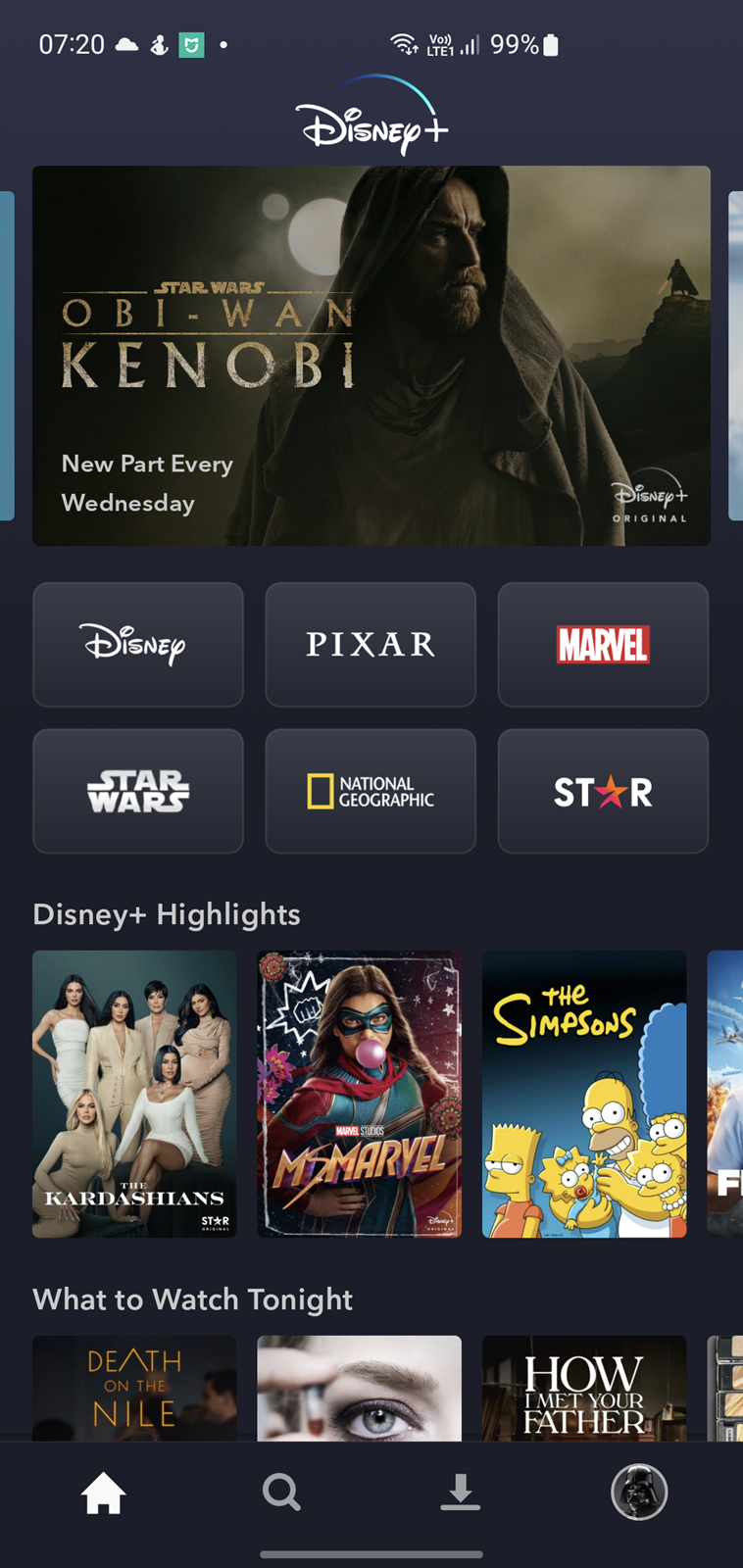Browse the Pixar collection
743x1568 pixels.
coord(371,645)
